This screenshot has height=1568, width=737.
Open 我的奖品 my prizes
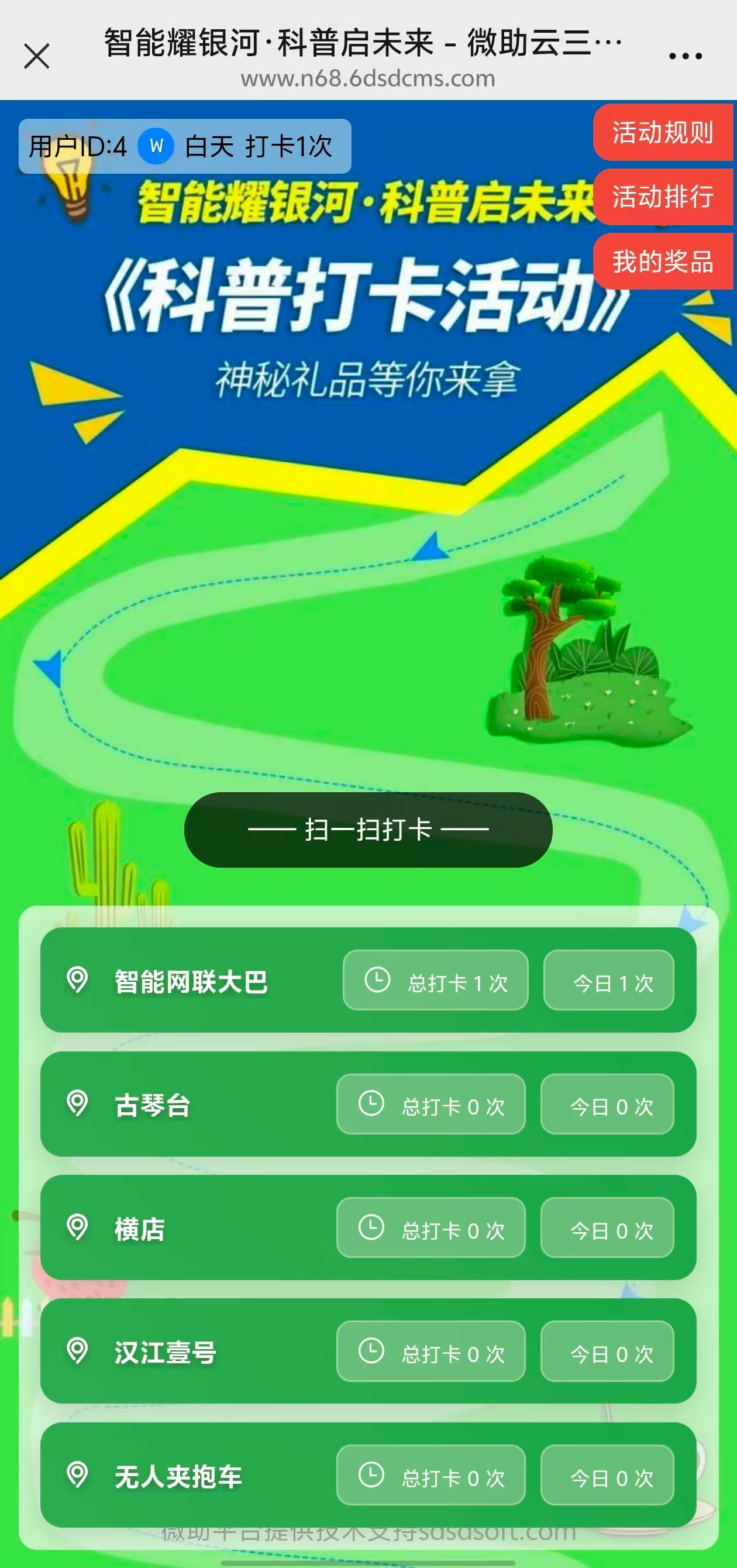(663, 262)
